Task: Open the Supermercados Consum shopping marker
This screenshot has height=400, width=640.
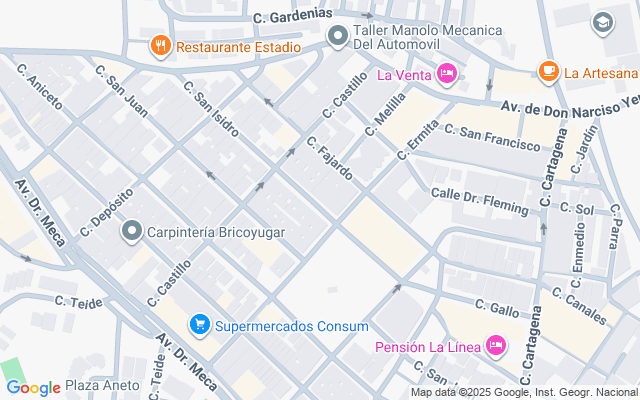Action: [200, 326]
